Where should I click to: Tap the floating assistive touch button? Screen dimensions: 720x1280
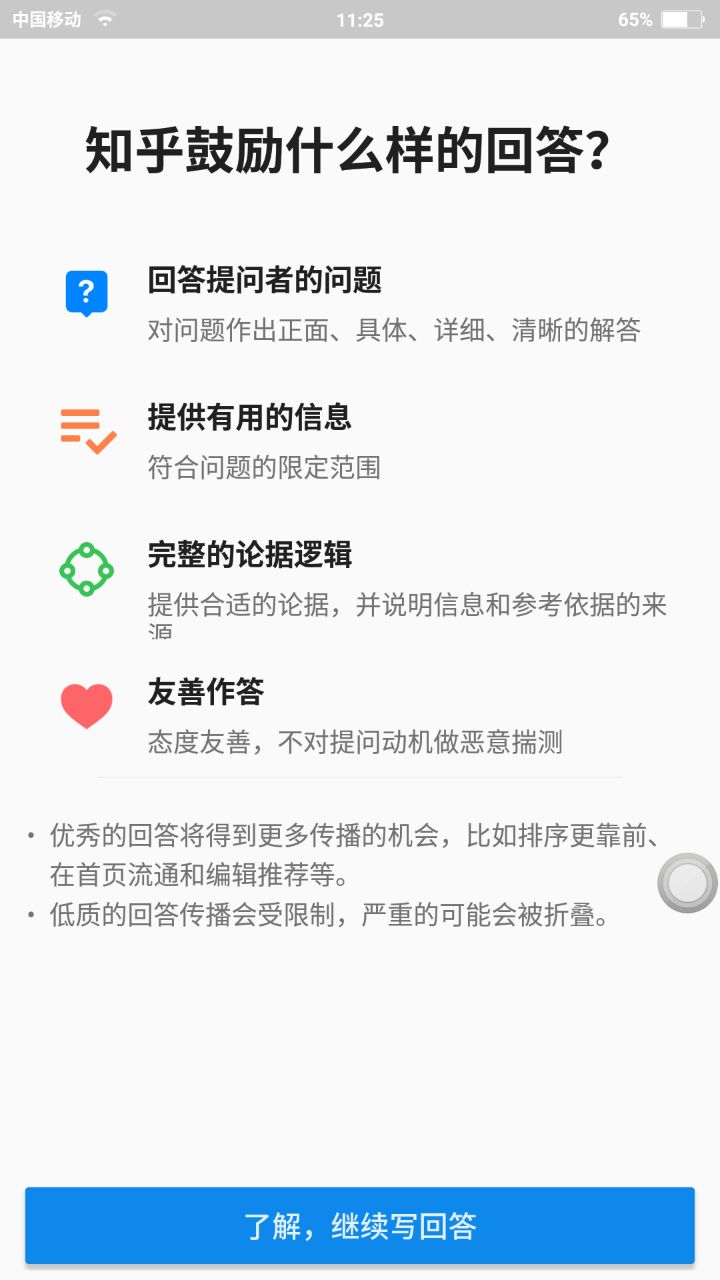687,883
